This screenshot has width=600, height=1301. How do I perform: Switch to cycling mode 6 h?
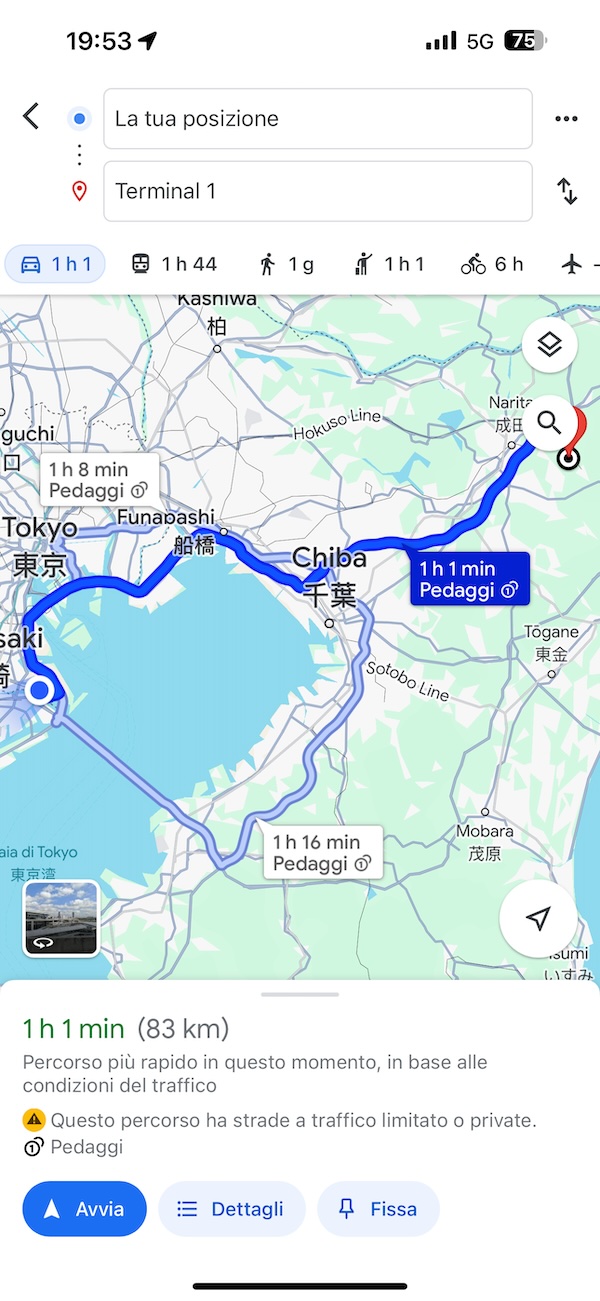[x=492, y=264]
